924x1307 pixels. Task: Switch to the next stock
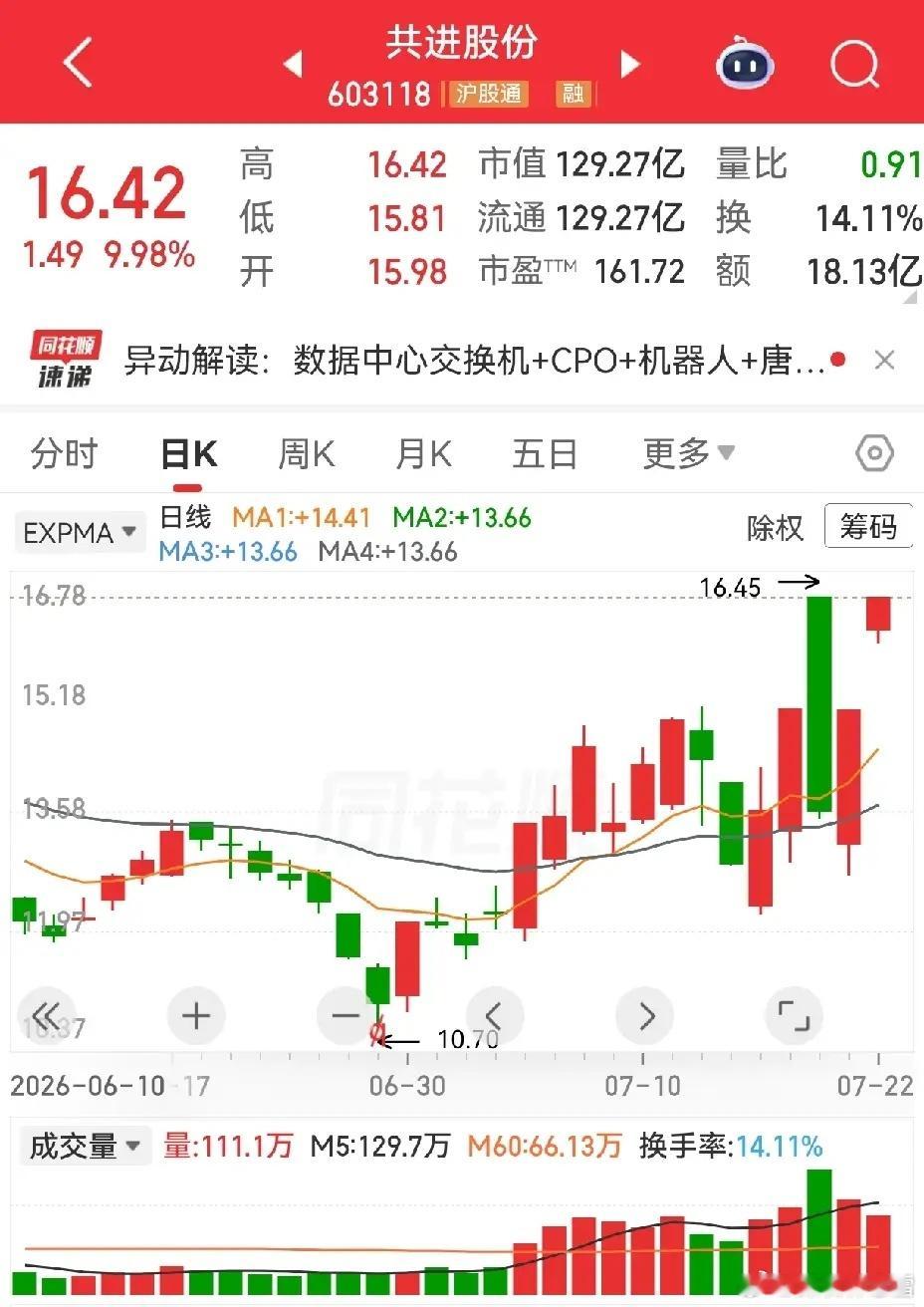pyautogui.click(x=629, y=64)
